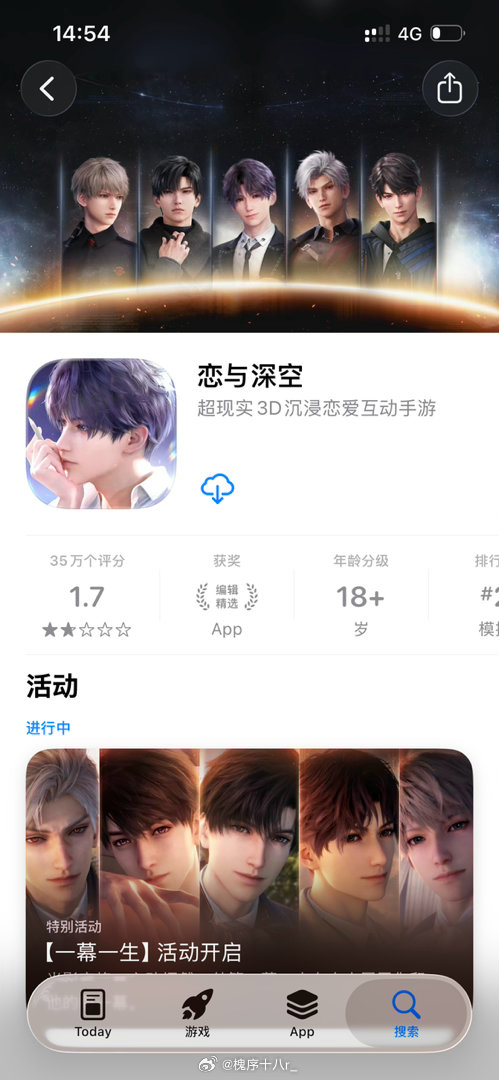The image size is (499, 1080).
Task: Share this app page
Action: pyautogui.click(x=449, y=88)
